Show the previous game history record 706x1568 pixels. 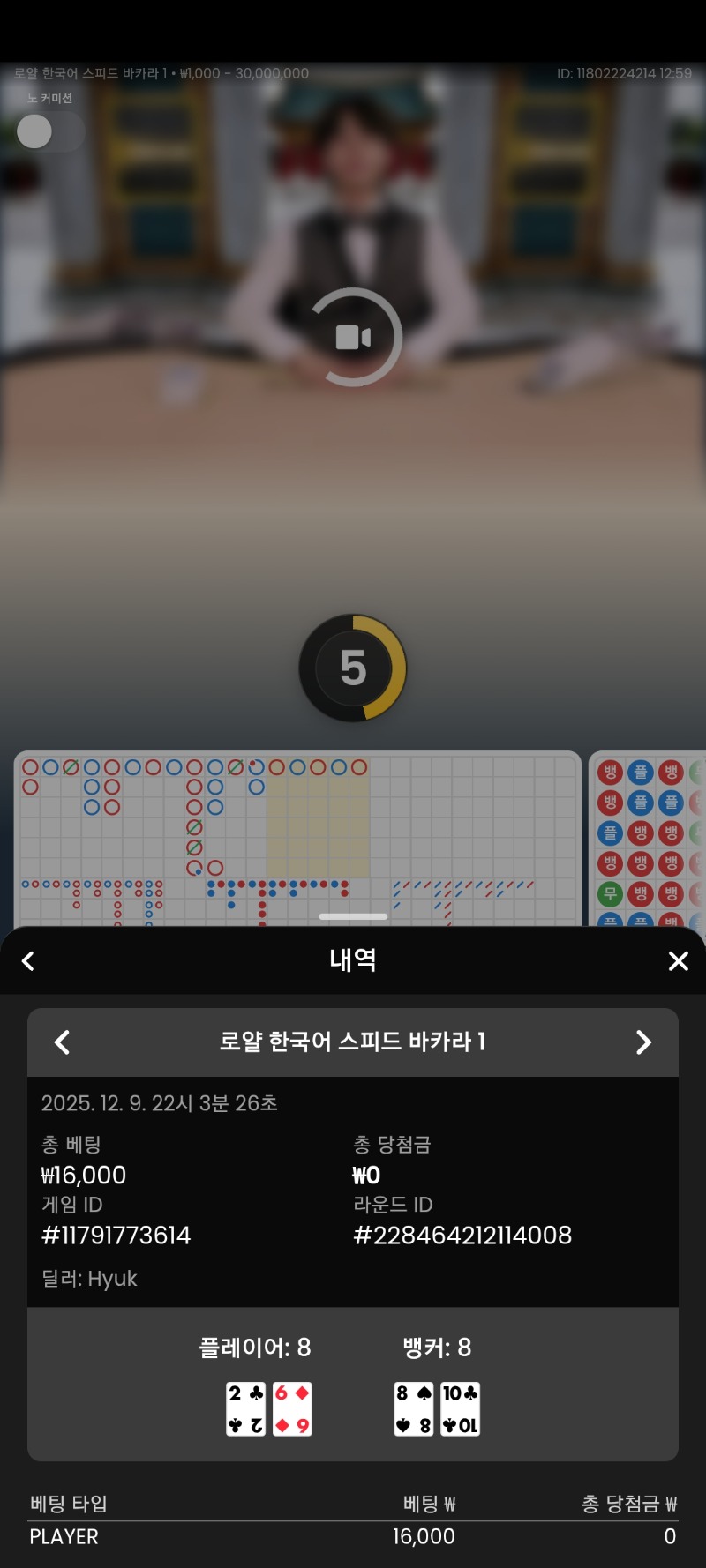click(62, 1042)
